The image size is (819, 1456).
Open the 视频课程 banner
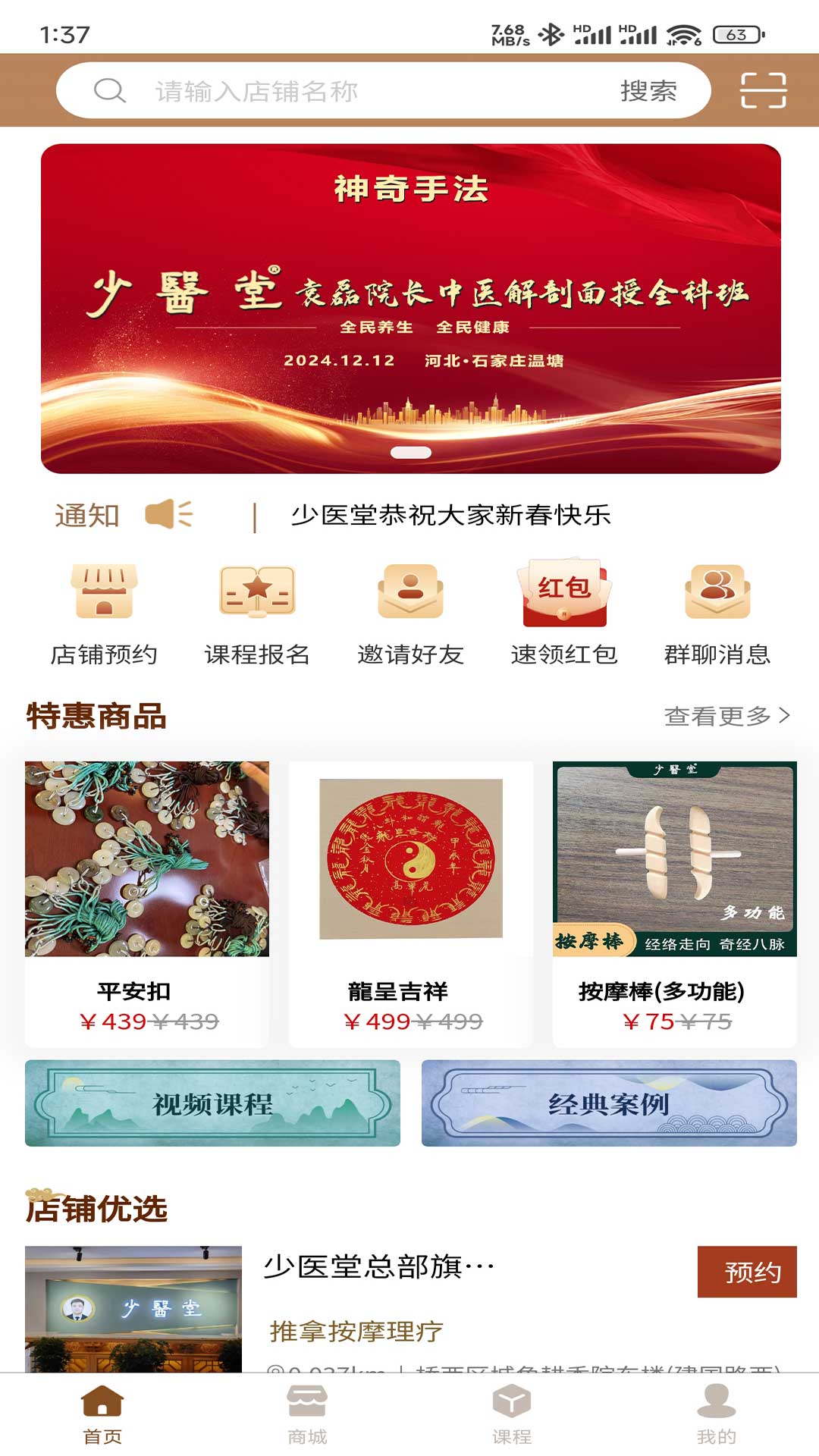[212, 1103]
